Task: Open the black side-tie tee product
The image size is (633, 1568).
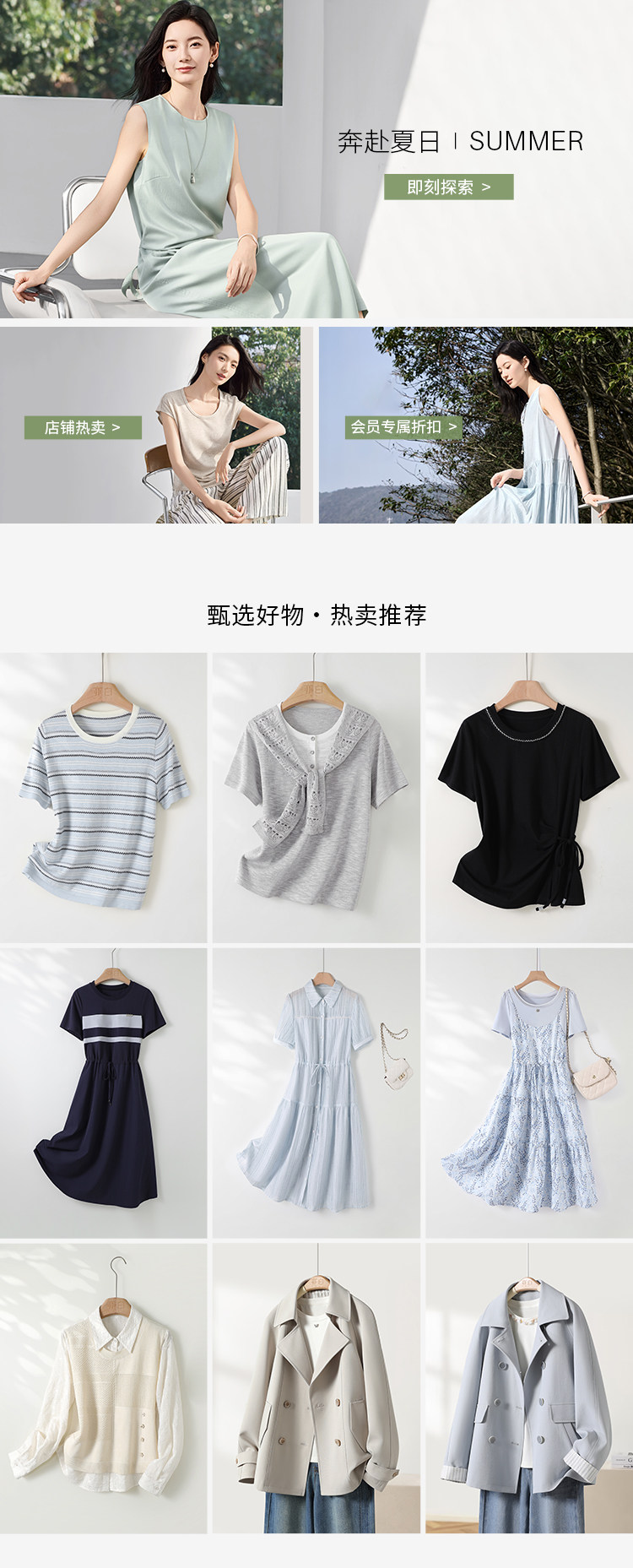Action: pos(528,798)
